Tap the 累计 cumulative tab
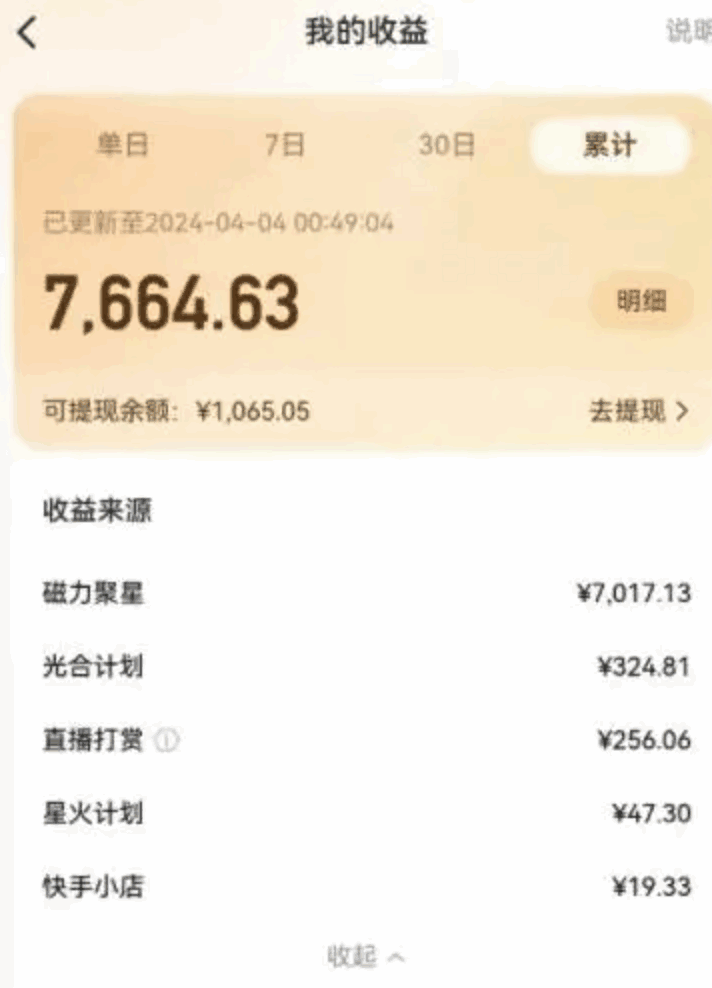The image size is (712, 988). (x=609, y=146)
